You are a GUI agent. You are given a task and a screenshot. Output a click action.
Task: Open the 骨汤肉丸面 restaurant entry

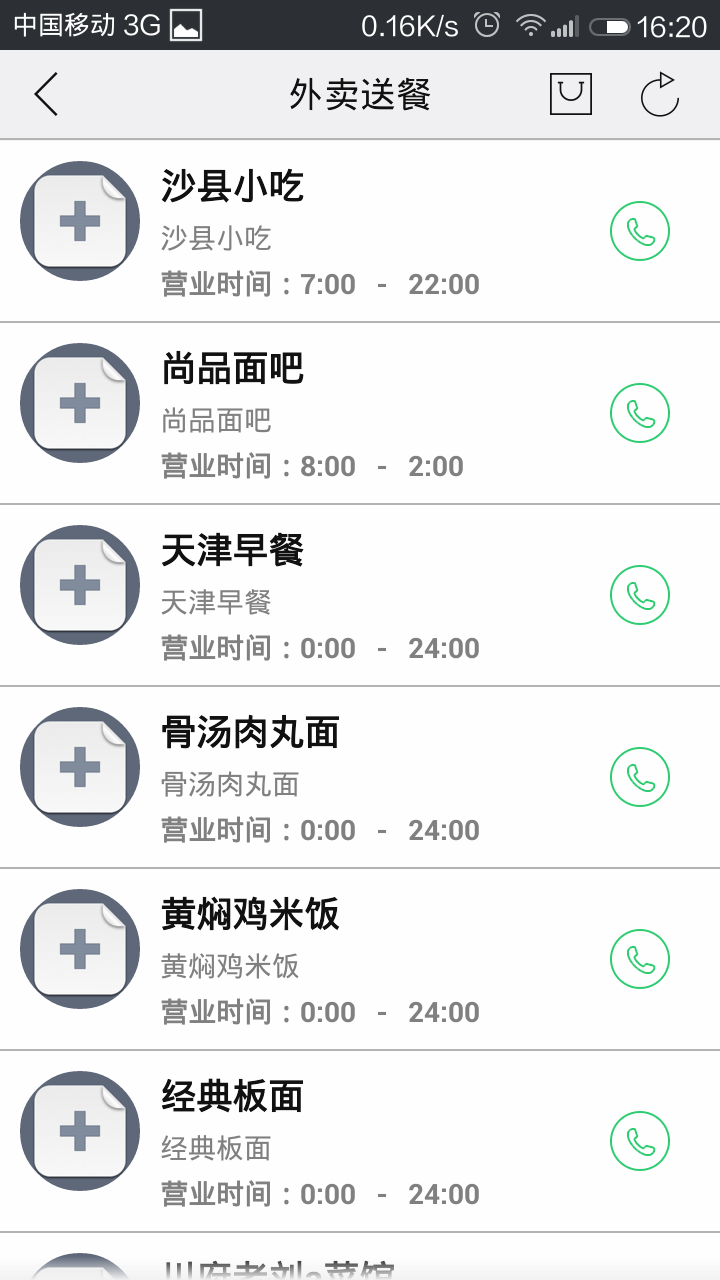point(360,778)
